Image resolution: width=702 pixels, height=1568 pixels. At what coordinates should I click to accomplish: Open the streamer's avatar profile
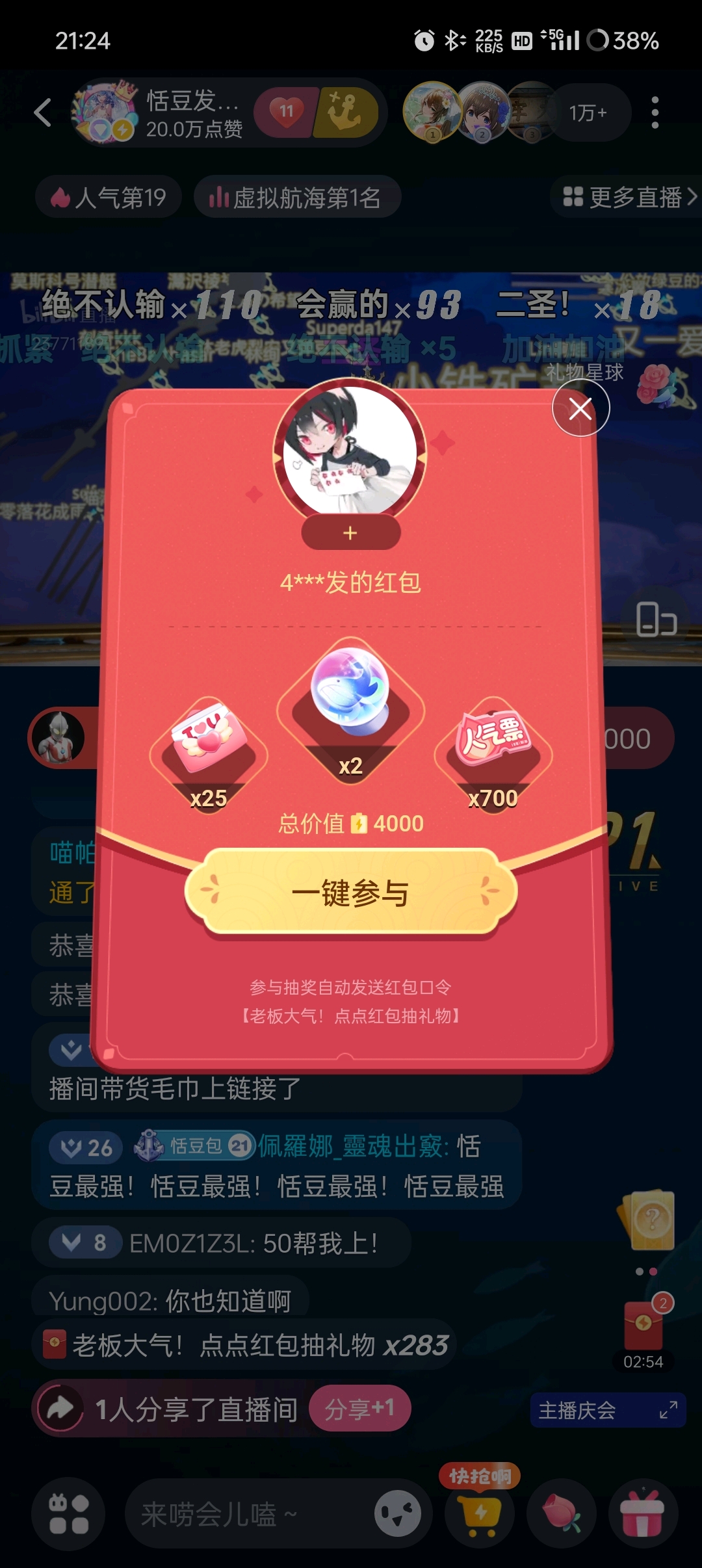[x=105, y=112]
